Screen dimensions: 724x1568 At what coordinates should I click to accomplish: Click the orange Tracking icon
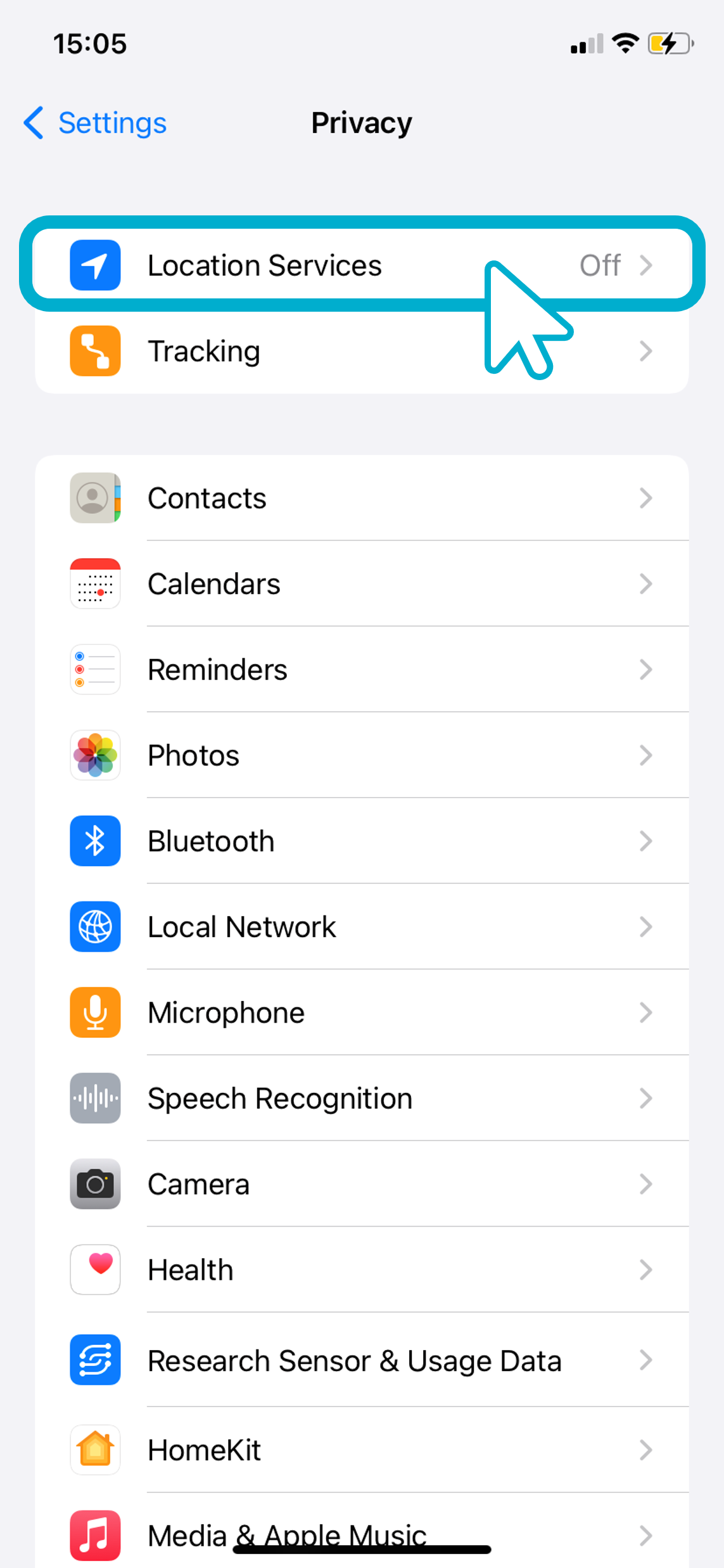click(95, 351)
